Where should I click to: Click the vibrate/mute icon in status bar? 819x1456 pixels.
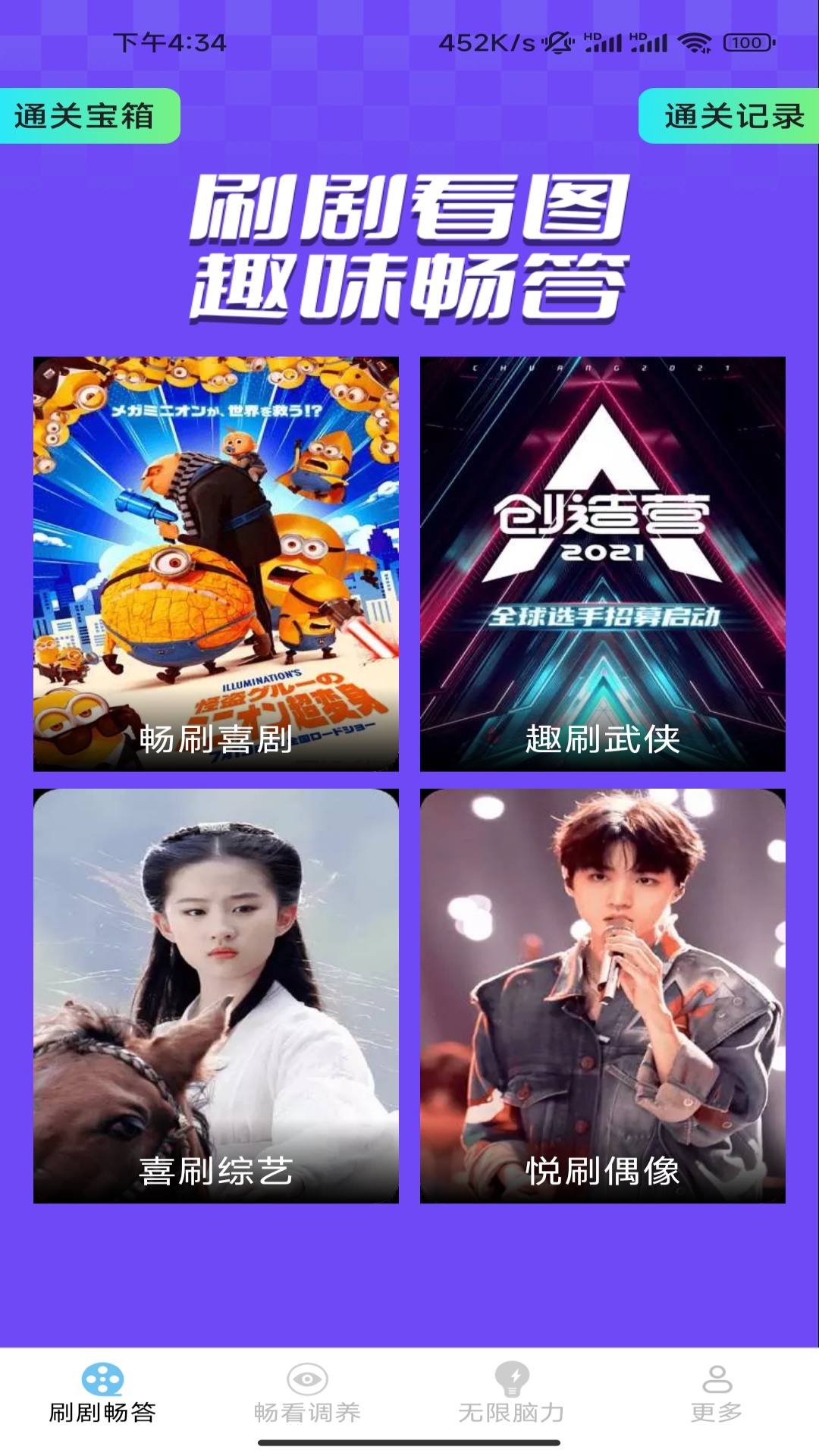click(559, 43)
